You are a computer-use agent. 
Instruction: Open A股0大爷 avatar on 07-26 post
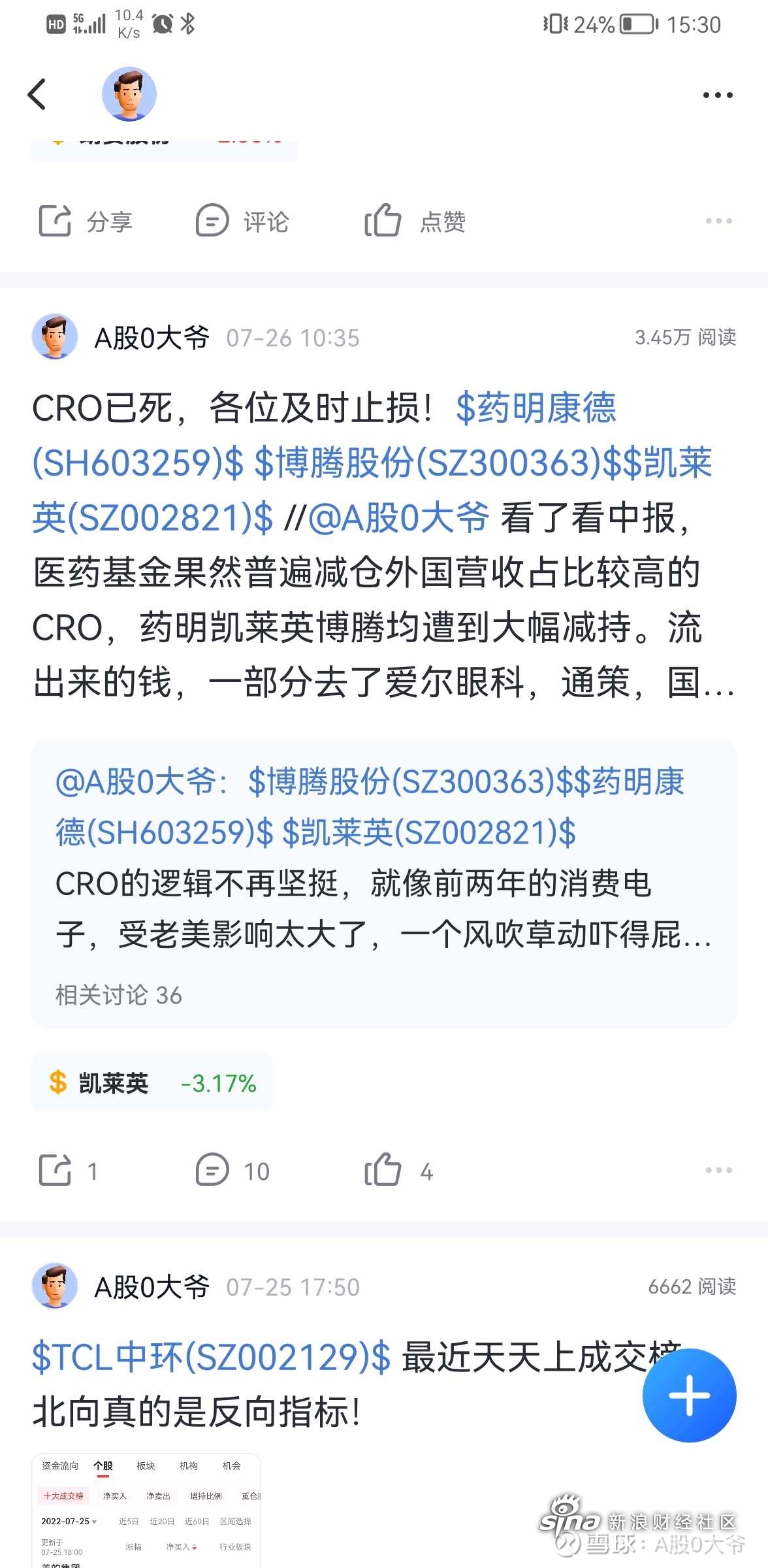(x=55, y=337)
